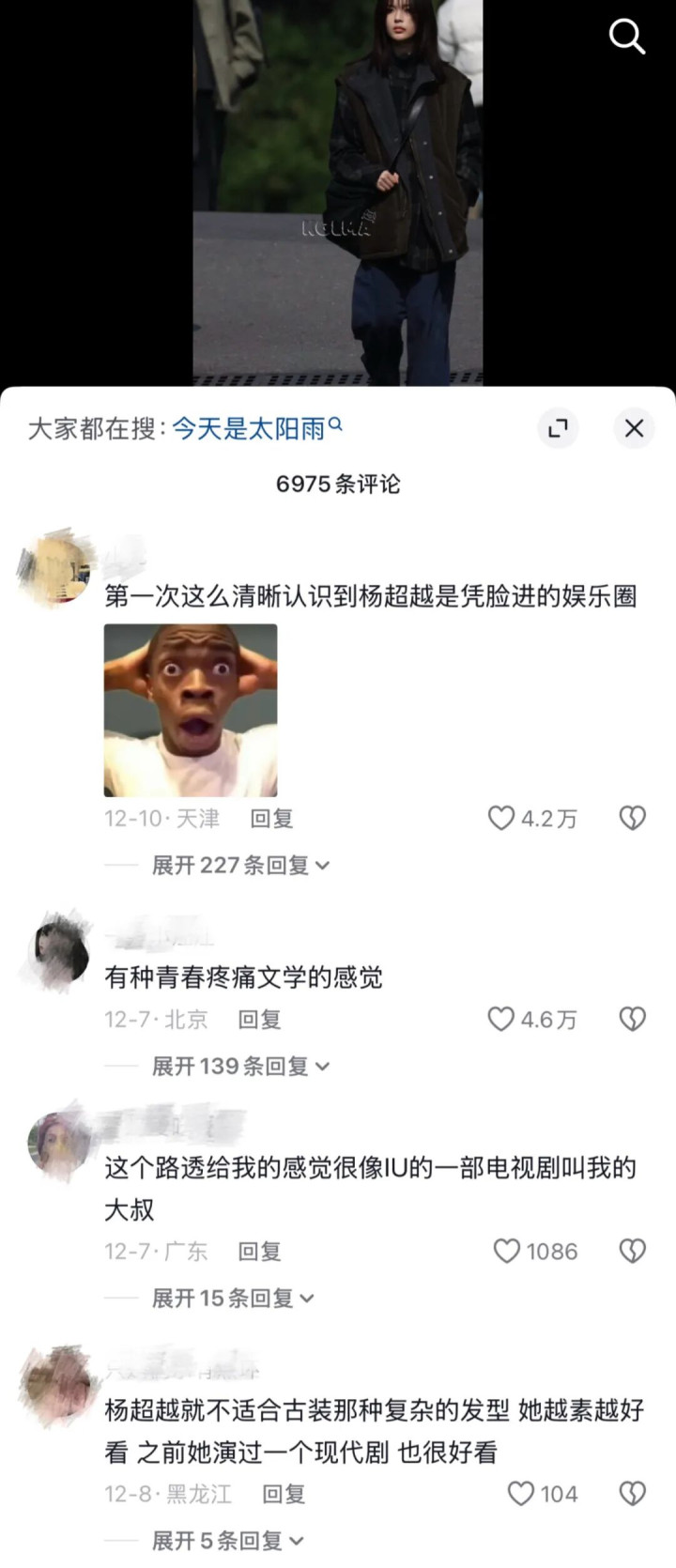676x1568 pixels.
Task: Expand the 15 replies
Action: (234, 1298)
